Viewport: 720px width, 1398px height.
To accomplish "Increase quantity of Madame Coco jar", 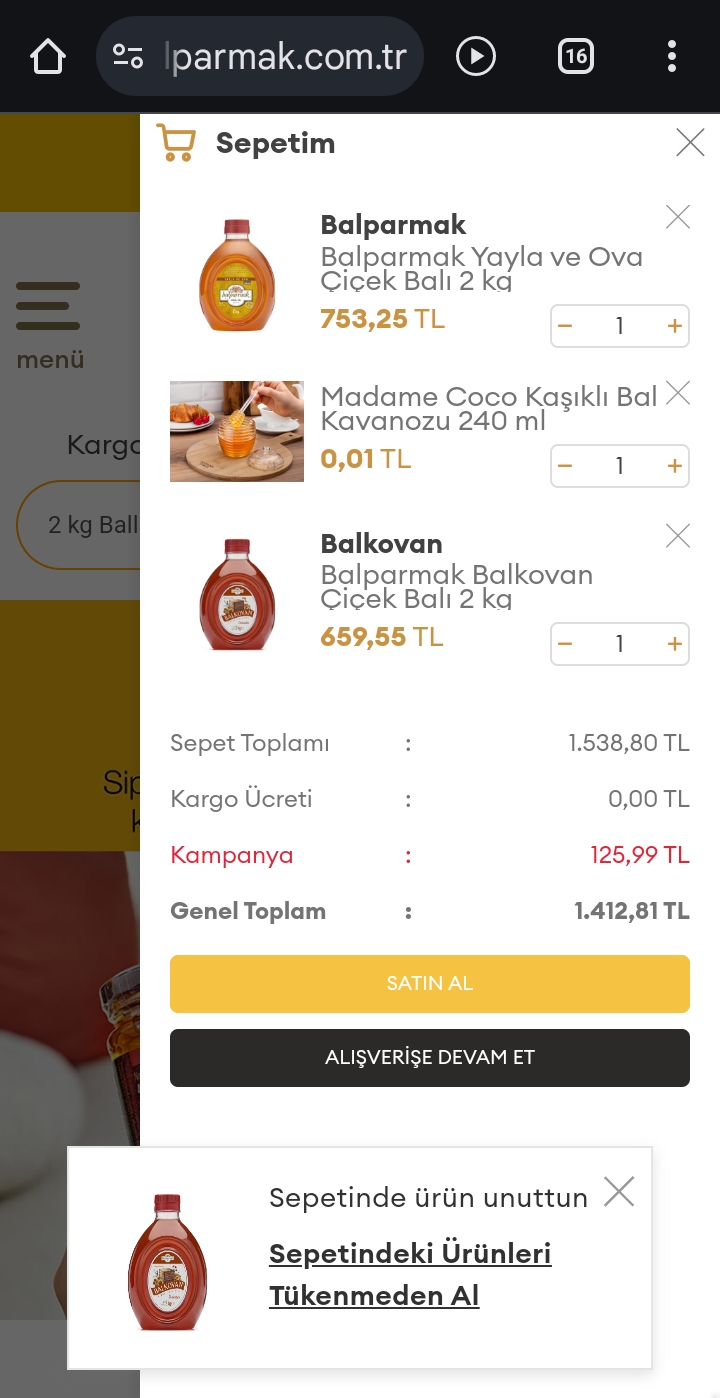I will 674,466.
